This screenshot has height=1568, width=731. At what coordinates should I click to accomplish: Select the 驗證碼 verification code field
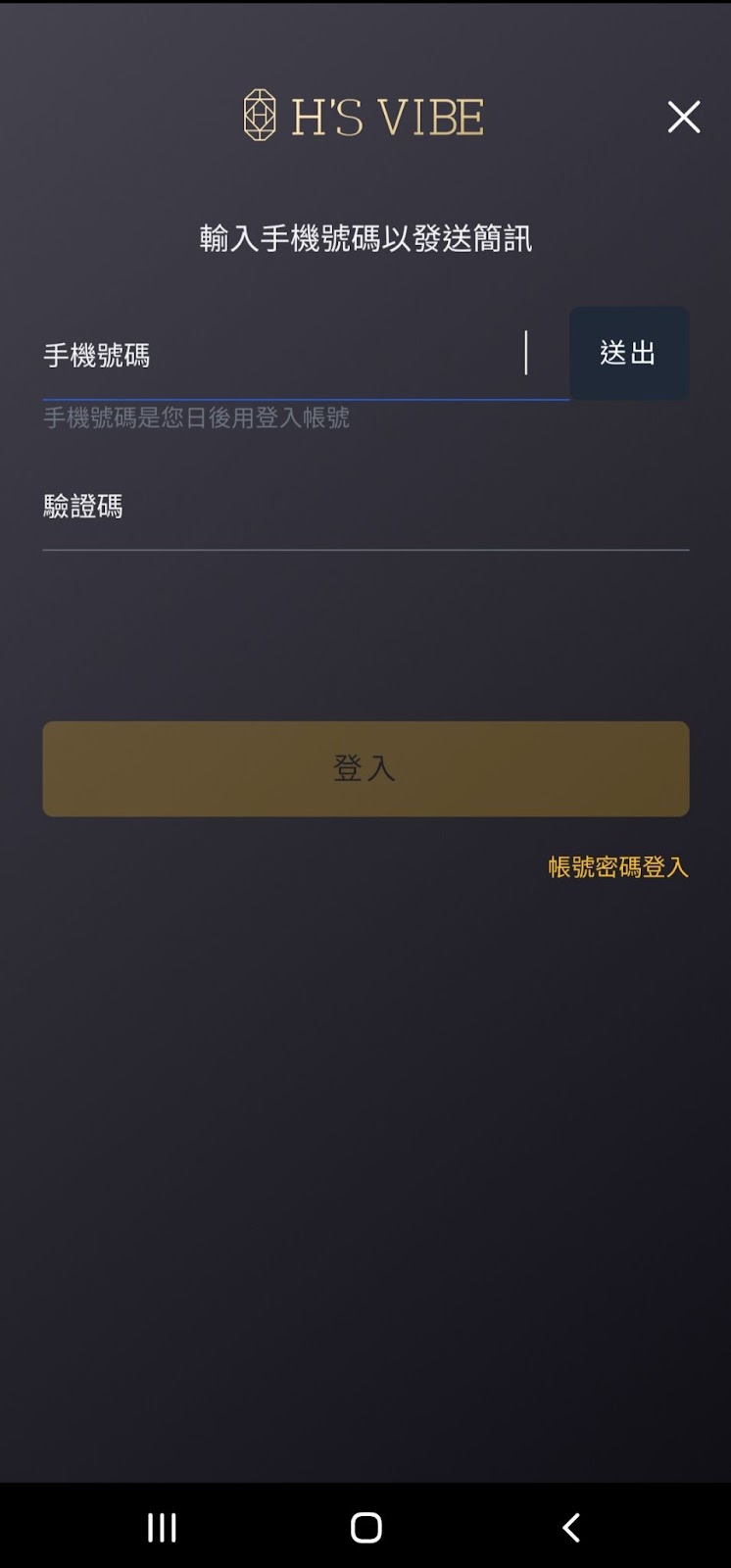tap(365, 507)
